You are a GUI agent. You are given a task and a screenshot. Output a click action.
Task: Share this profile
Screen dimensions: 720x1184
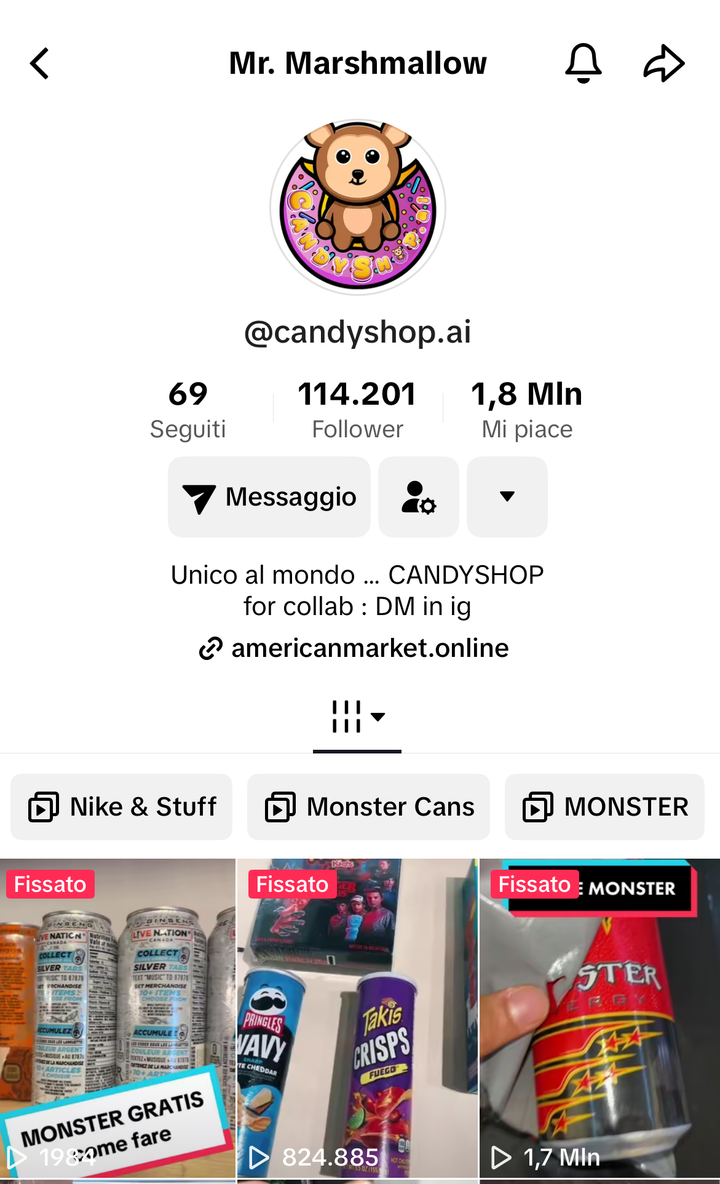click(663, 64)
